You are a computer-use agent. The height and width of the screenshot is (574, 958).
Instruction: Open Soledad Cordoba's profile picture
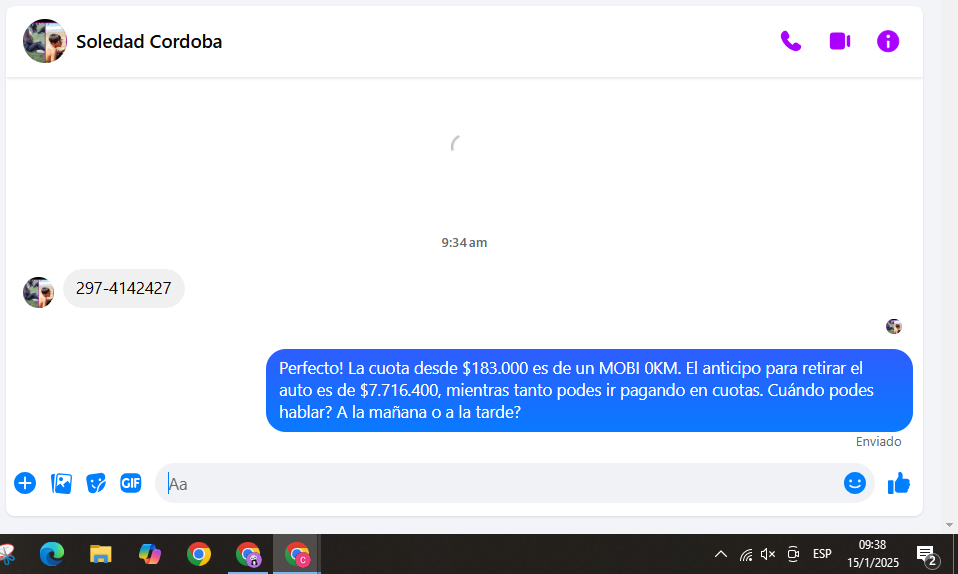pyautogui.click(x=44, y=41)
